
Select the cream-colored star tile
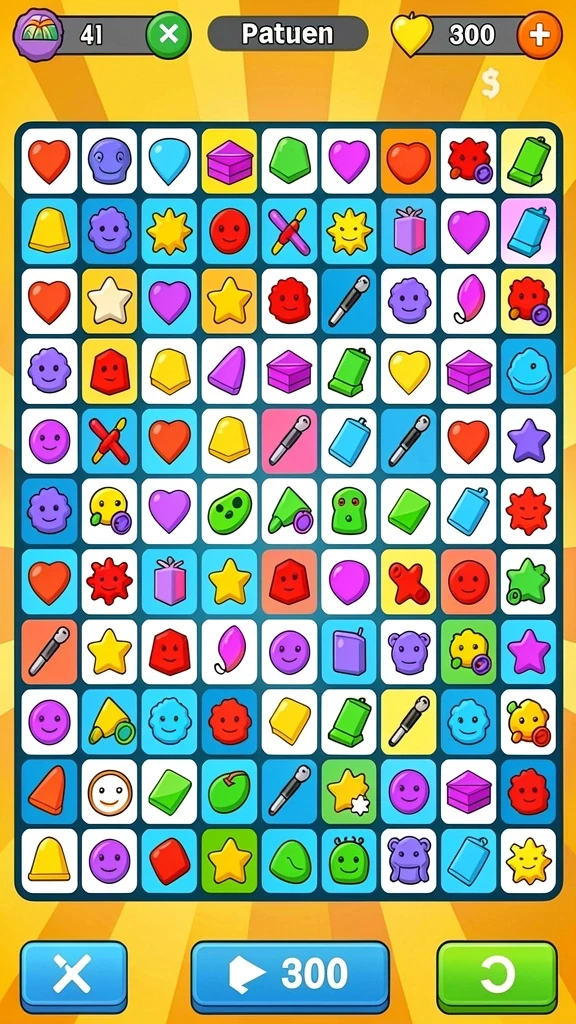click(109, 301)
